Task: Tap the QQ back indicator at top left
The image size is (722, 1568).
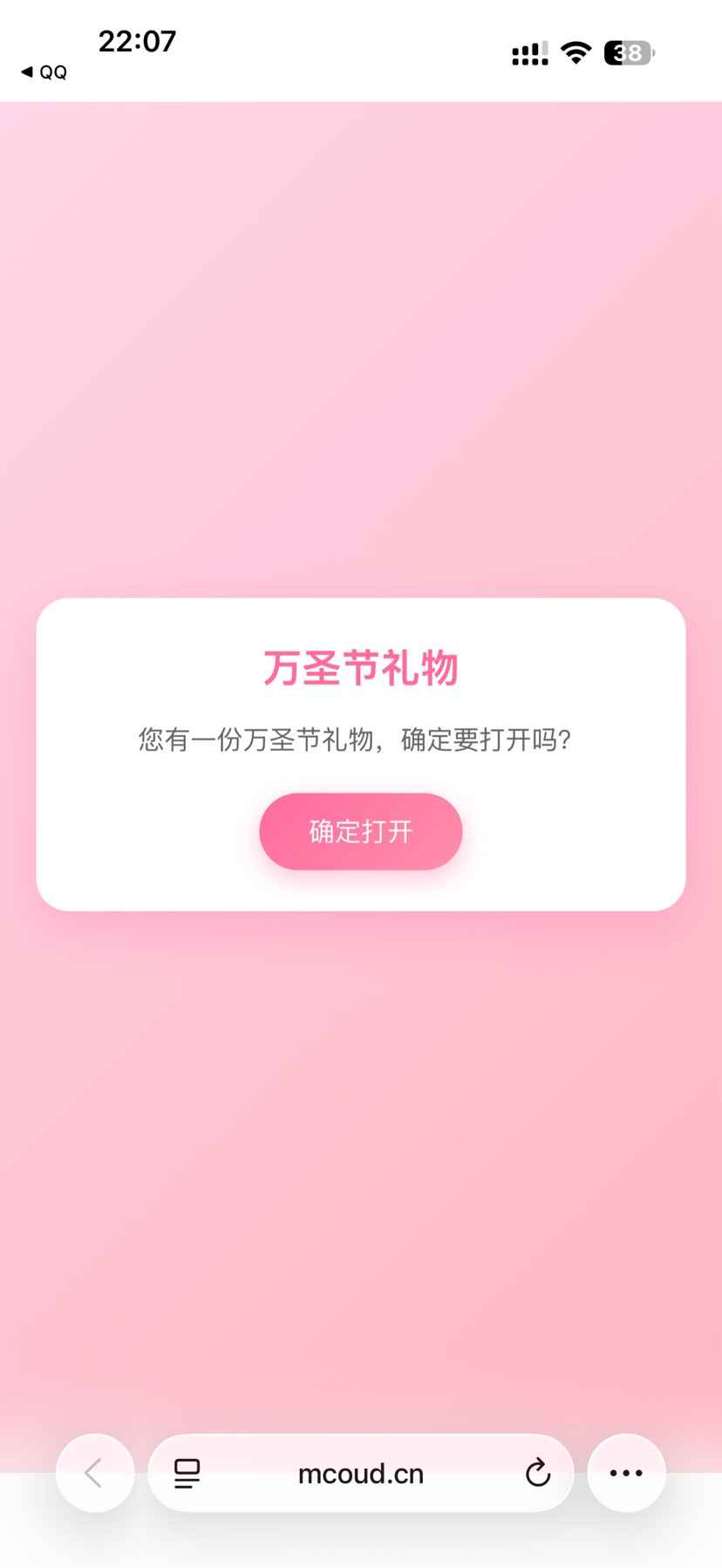Action: coord(42,72)
